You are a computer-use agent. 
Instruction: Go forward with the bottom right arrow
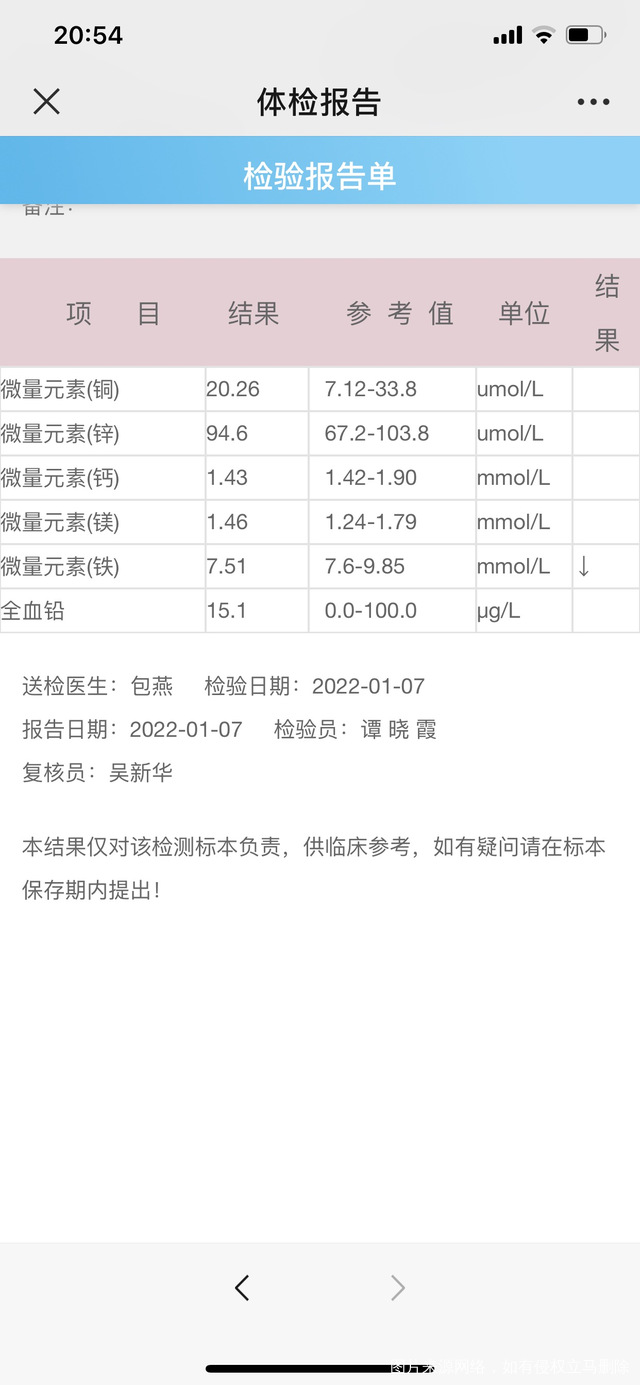(397, 1287)
